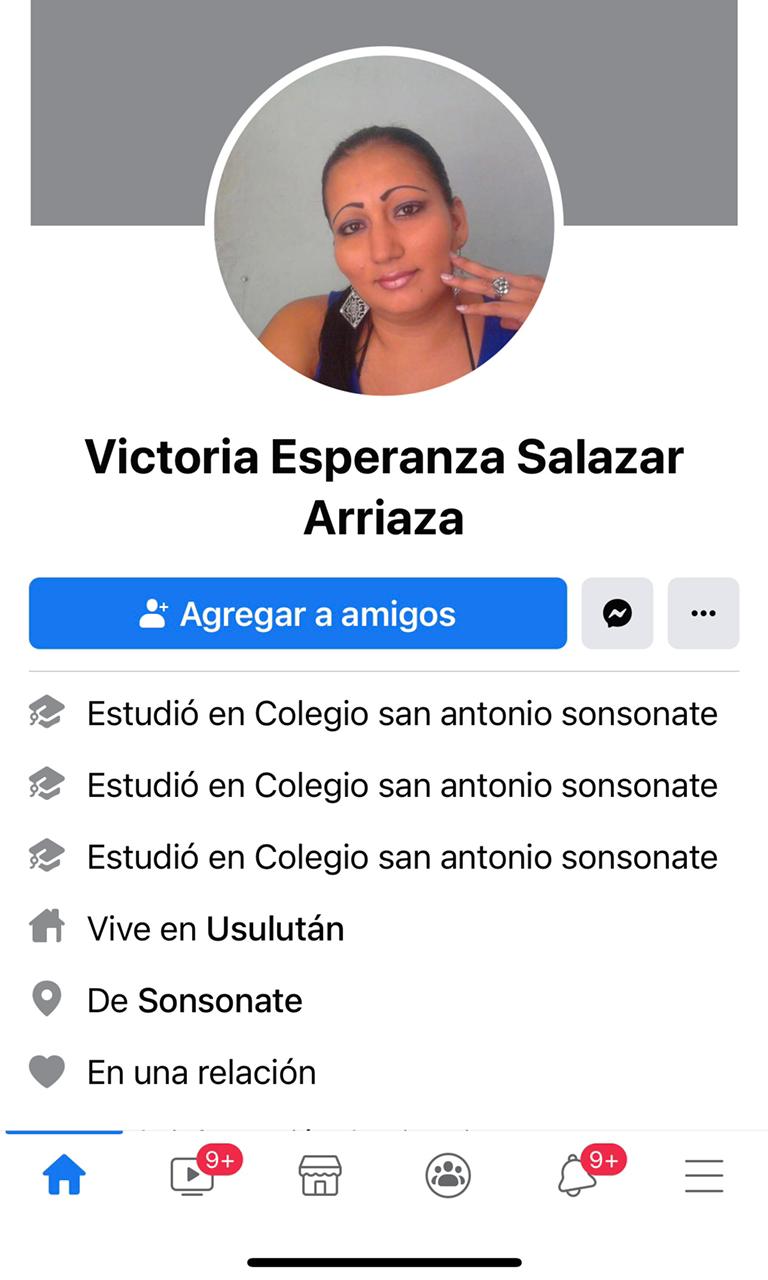
Task: Switch to the Watch video tab
Action: click(x=192, y=1177)
